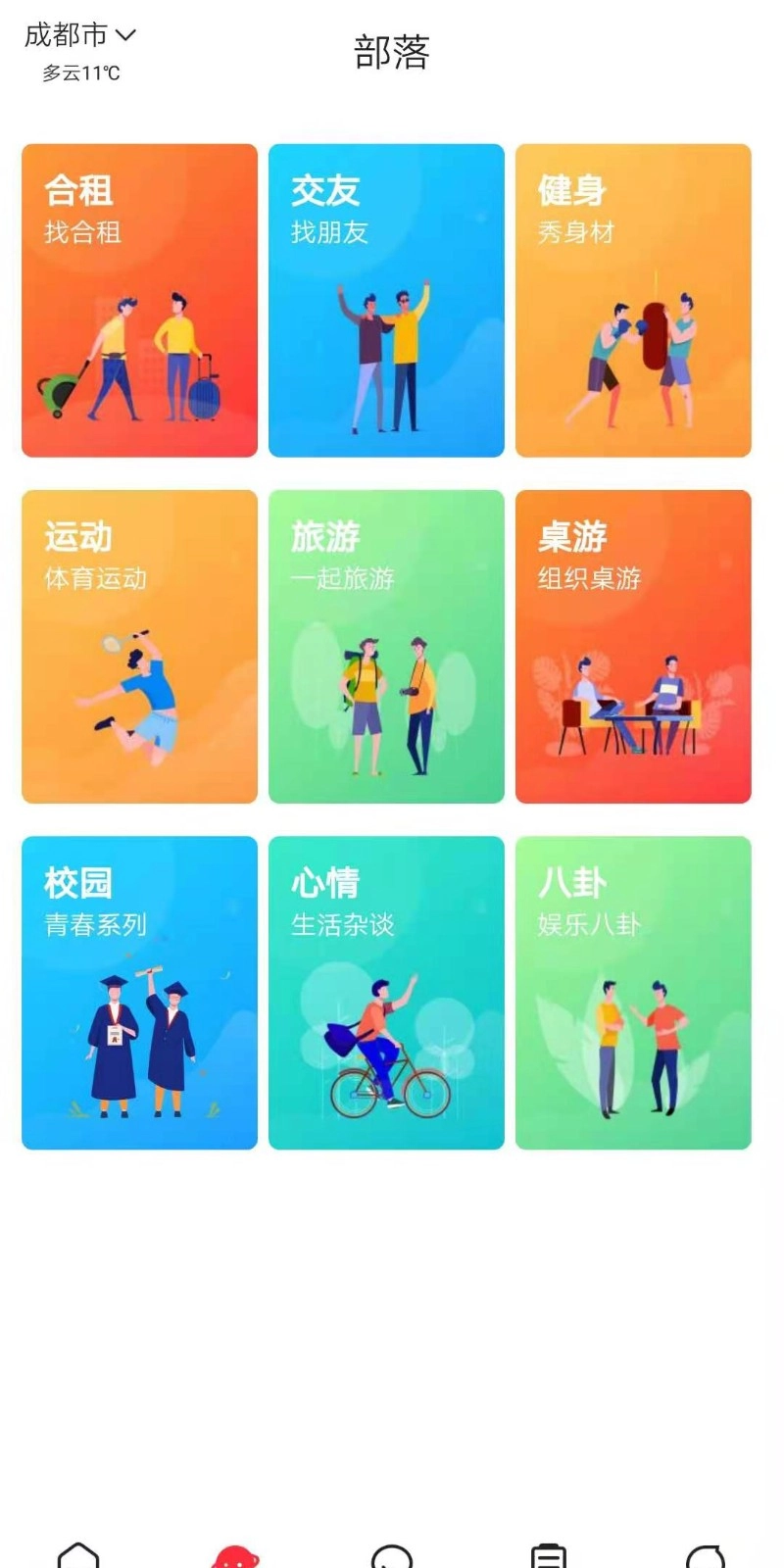Open the 交友 (找朋友) category card
784x1568 pixels.
(386, 299)
